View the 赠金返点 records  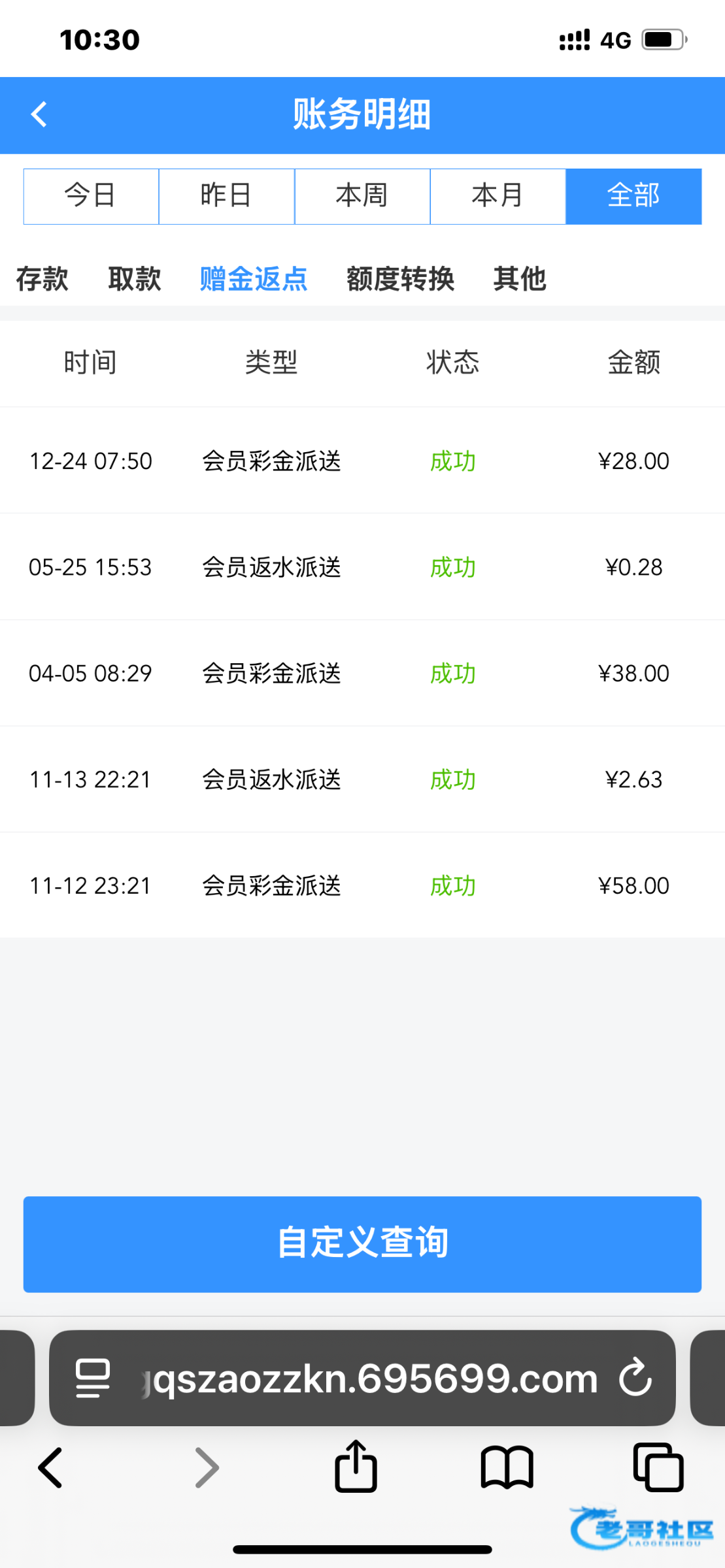(254, 279)
